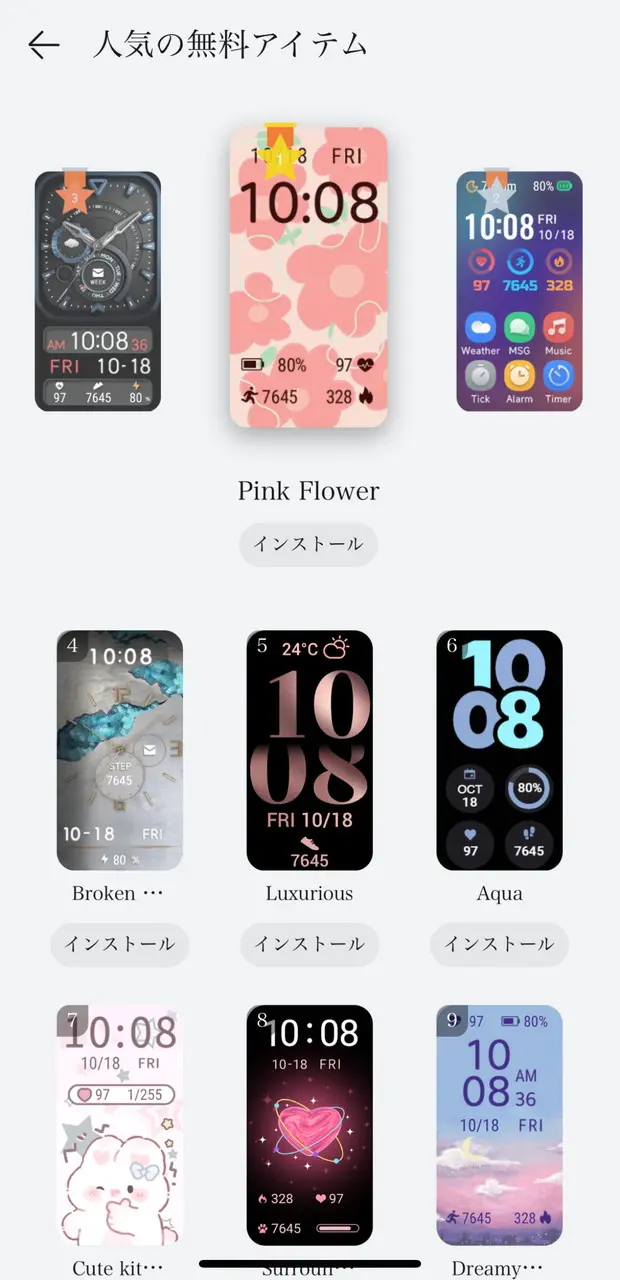620x1280 pixels.
Task: Install the Pink Flower watch face
Action: pyautogui.click(x=308, y=545)
